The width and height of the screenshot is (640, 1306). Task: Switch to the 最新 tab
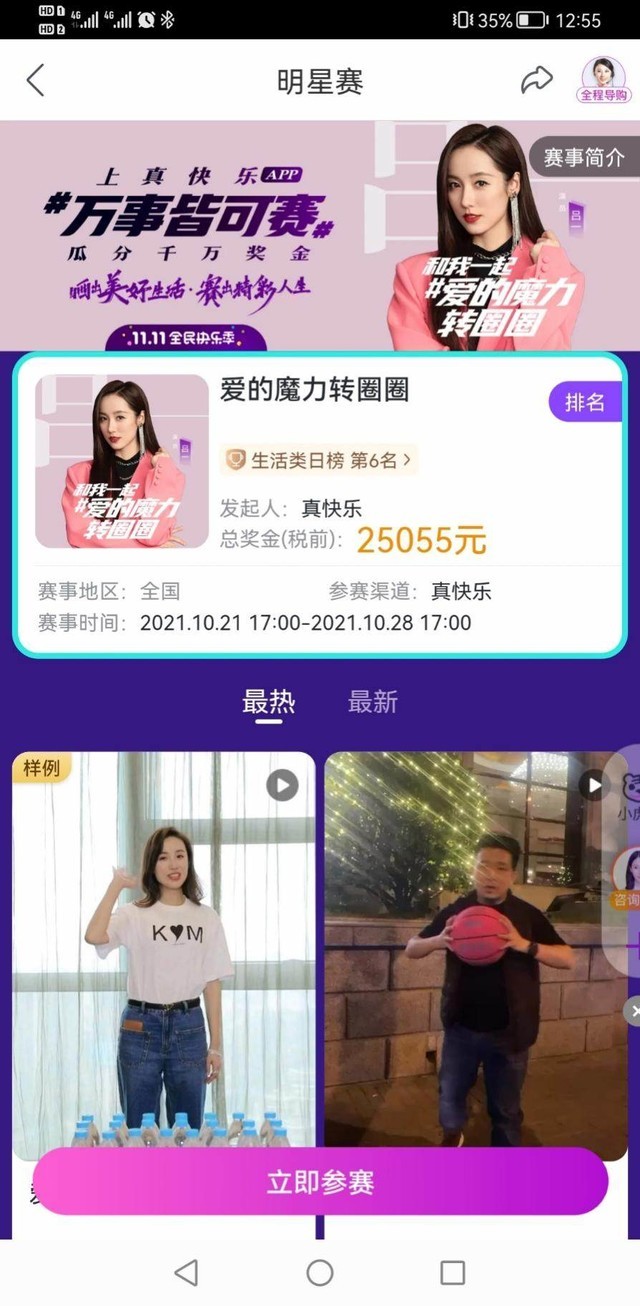coord(372,702)
